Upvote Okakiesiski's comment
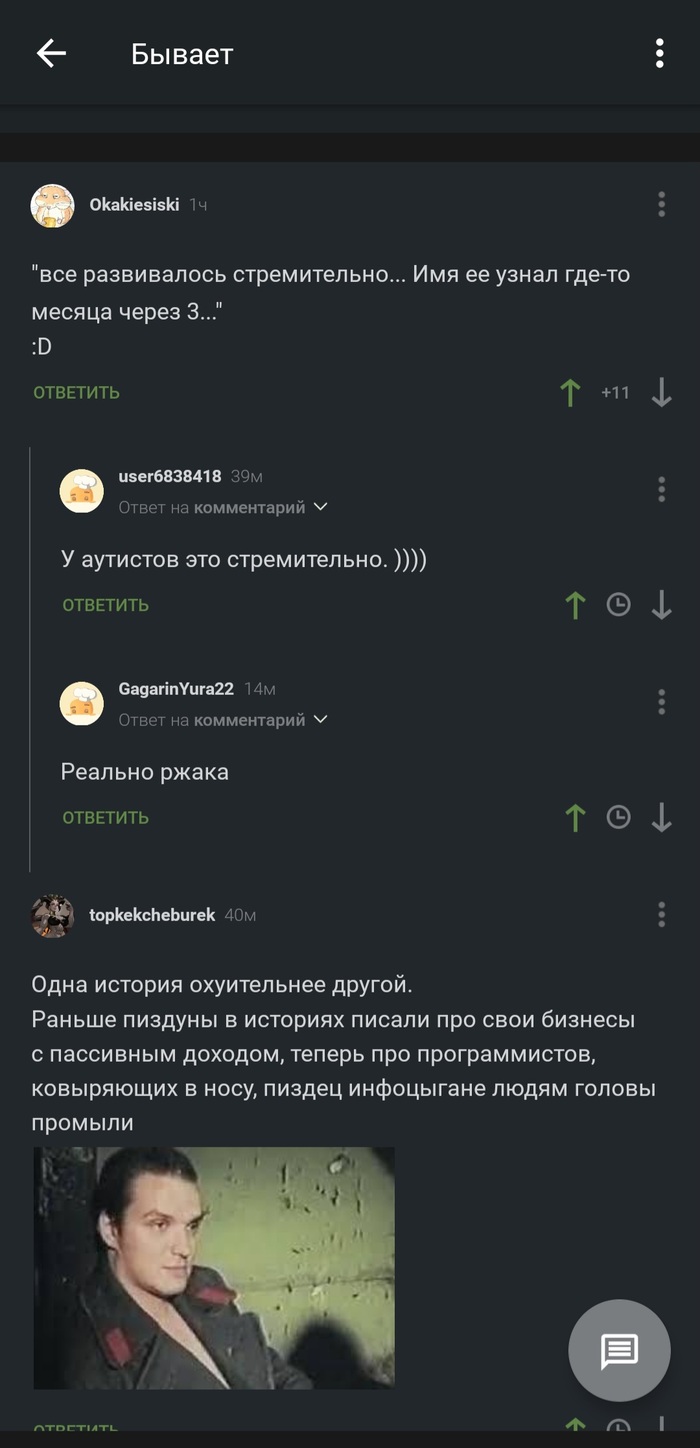This screenshot has height=1448, width=700. pyautogui.click(x=570, y=393)
